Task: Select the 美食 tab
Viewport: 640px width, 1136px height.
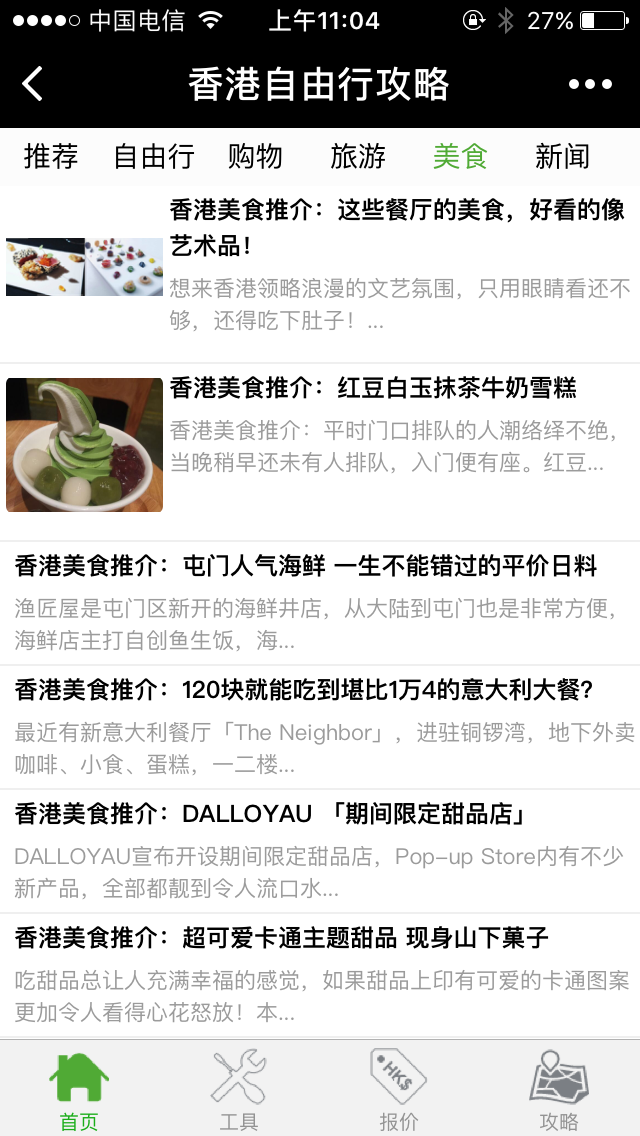Action: [460, 157]
